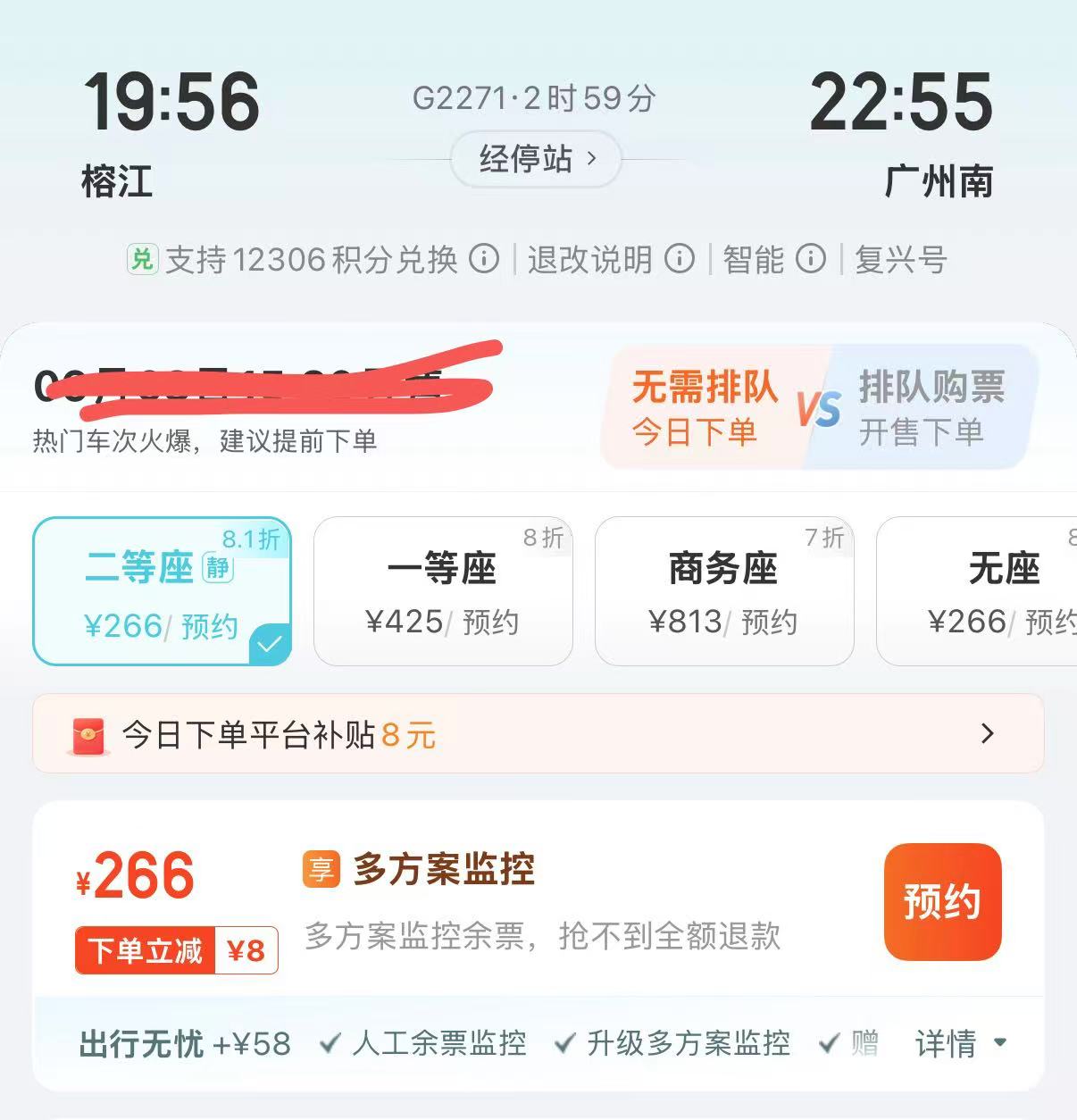Tap the orange 预约 button
This screenshot has width=1077, height=1120.
point(942,901)
